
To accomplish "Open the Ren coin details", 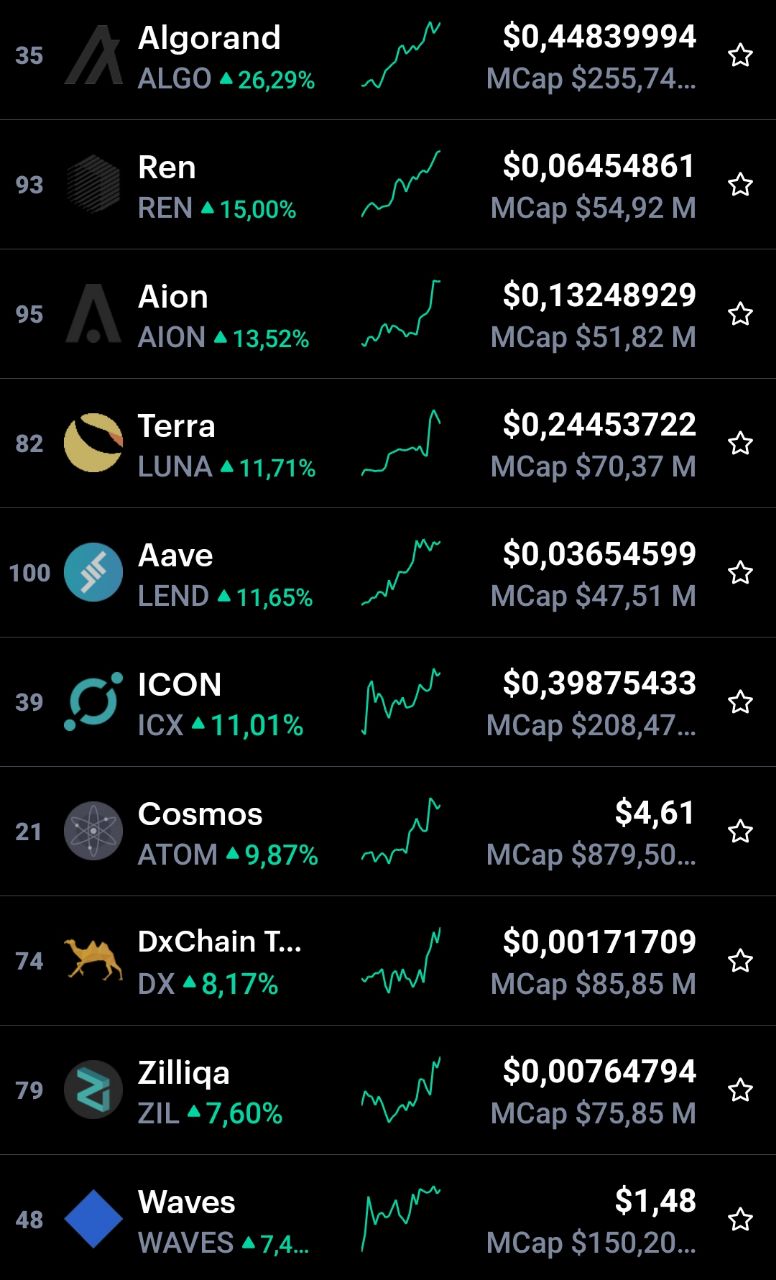I will click(x=388, y=185).
